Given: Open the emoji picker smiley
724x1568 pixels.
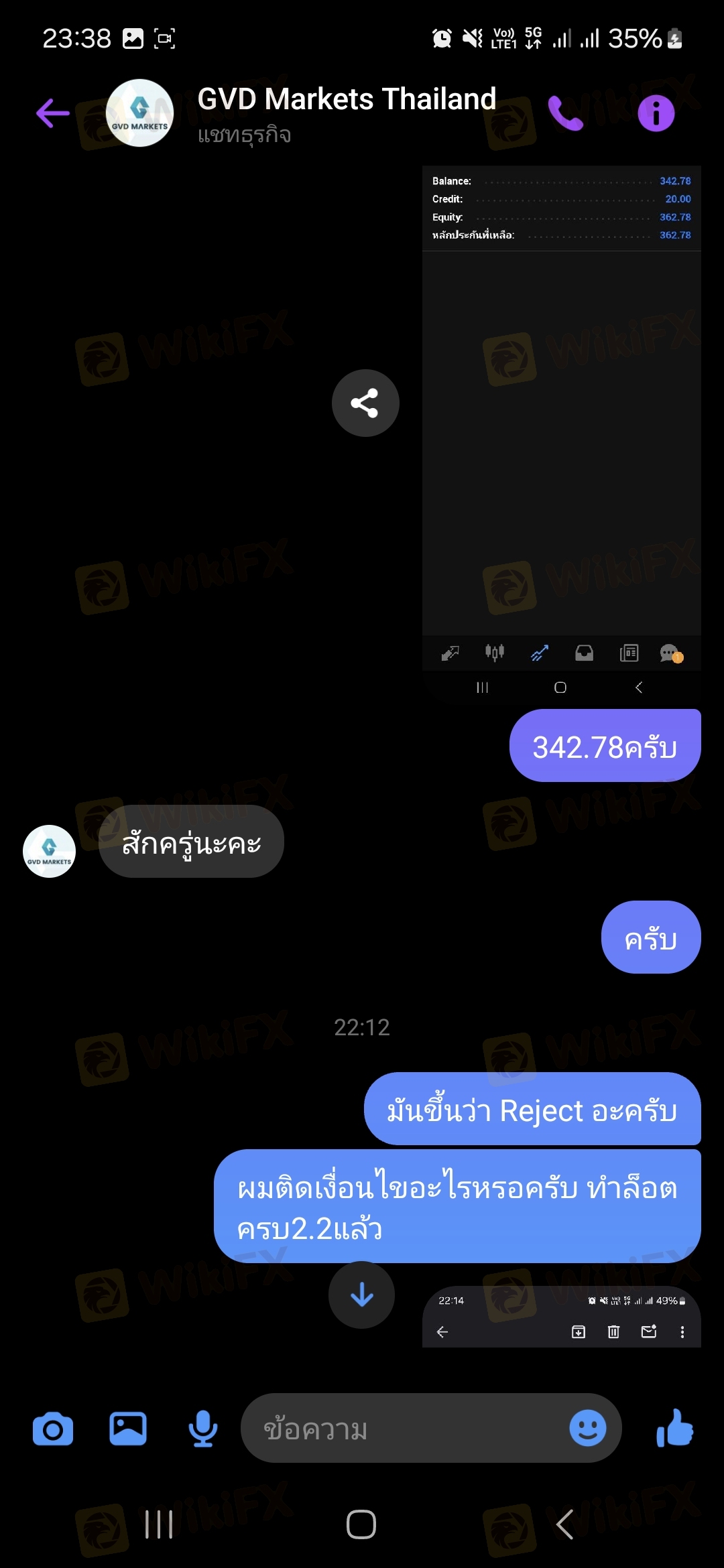Looking at the screenshot, I should click(588, 1428).
